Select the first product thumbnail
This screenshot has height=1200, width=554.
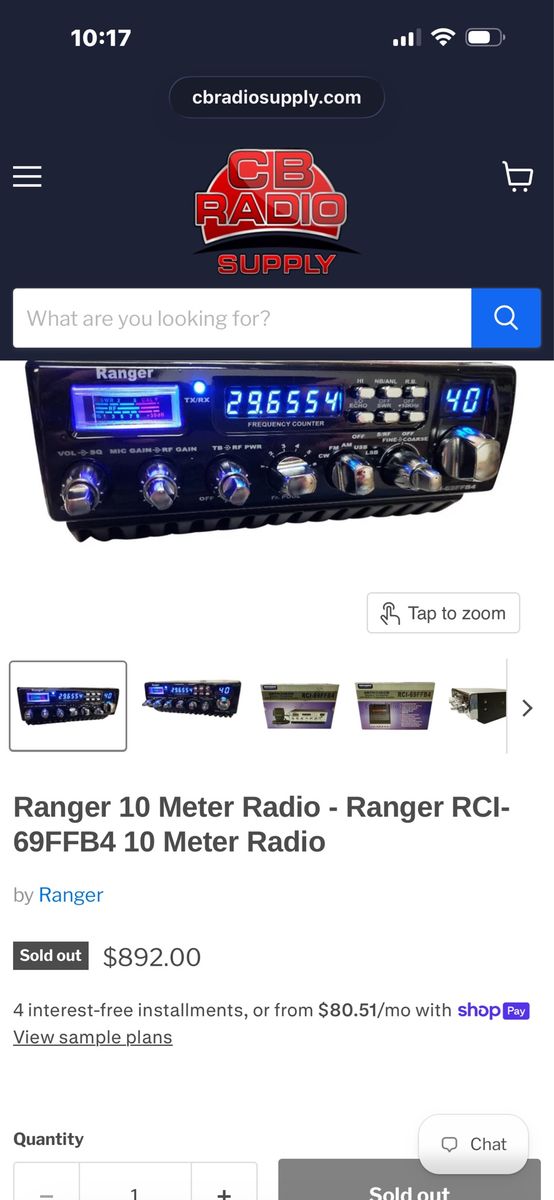(68, 706)
